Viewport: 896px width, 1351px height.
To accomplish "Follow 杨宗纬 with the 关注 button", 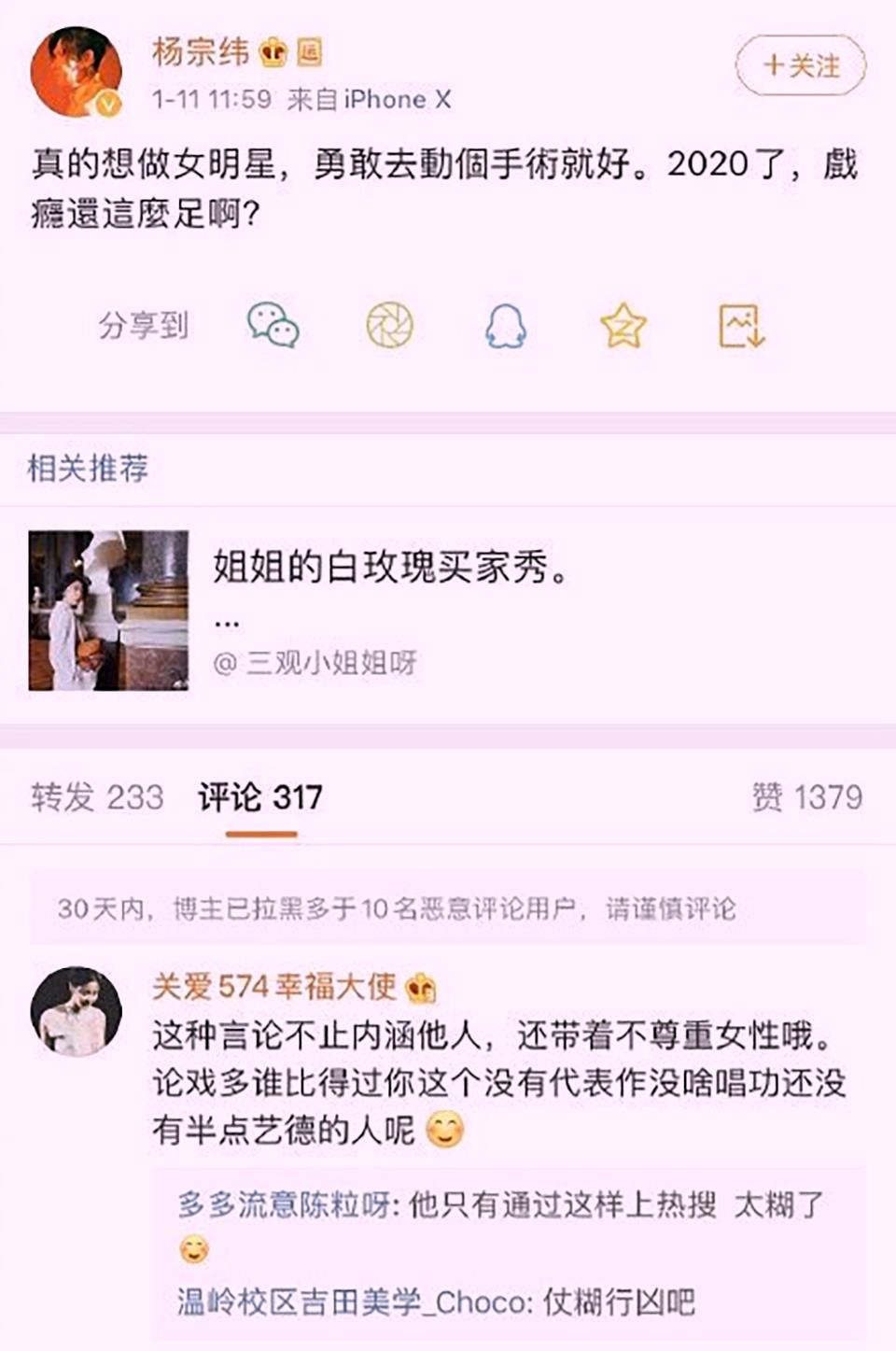I will pos(801,66).
